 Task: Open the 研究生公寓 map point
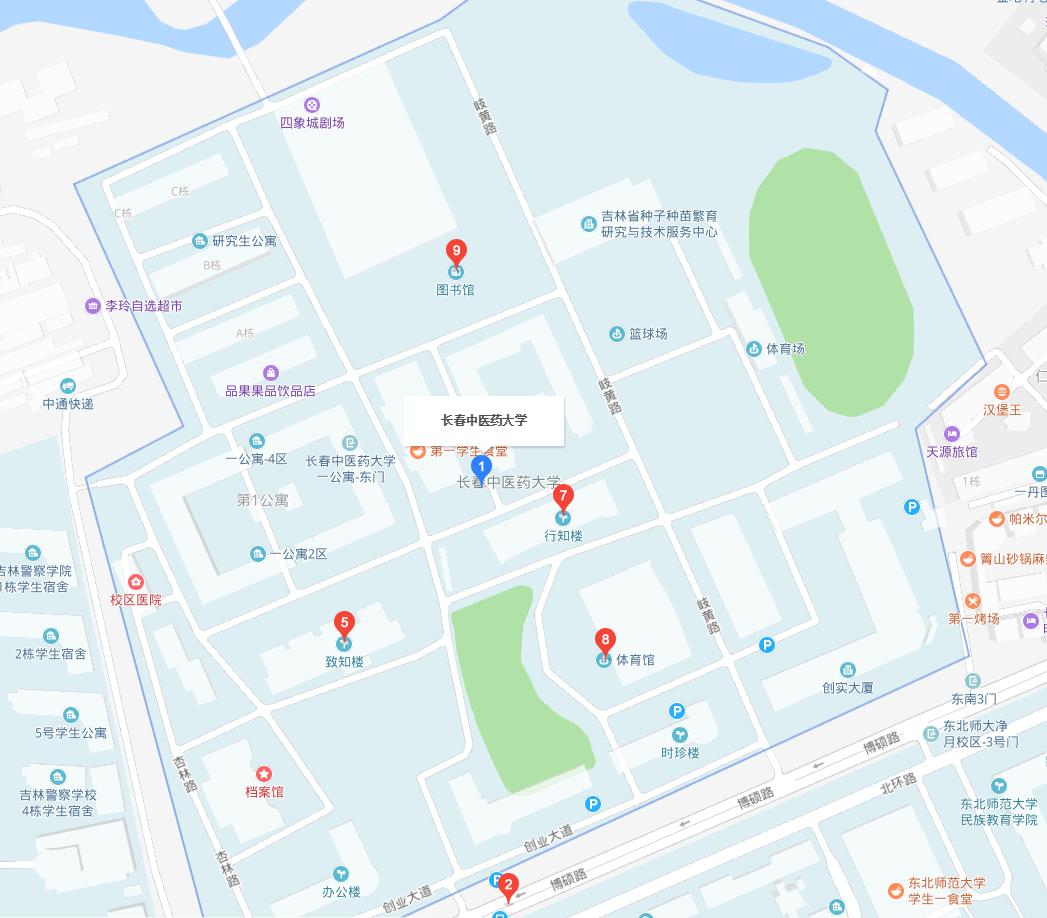point(200,241)
